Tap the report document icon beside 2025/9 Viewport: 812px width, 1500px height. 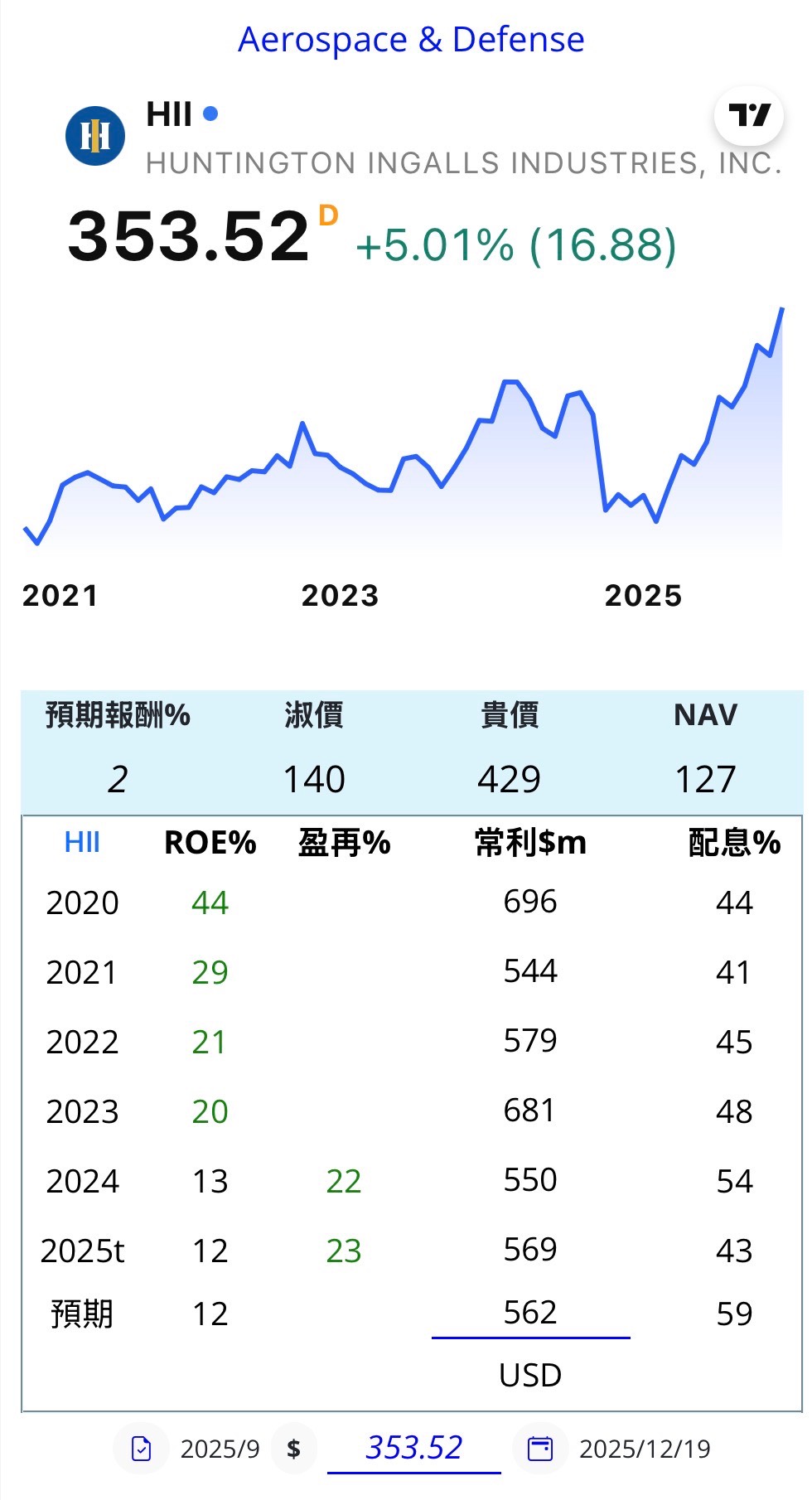pyautogui.click(x=142, y=1449)
